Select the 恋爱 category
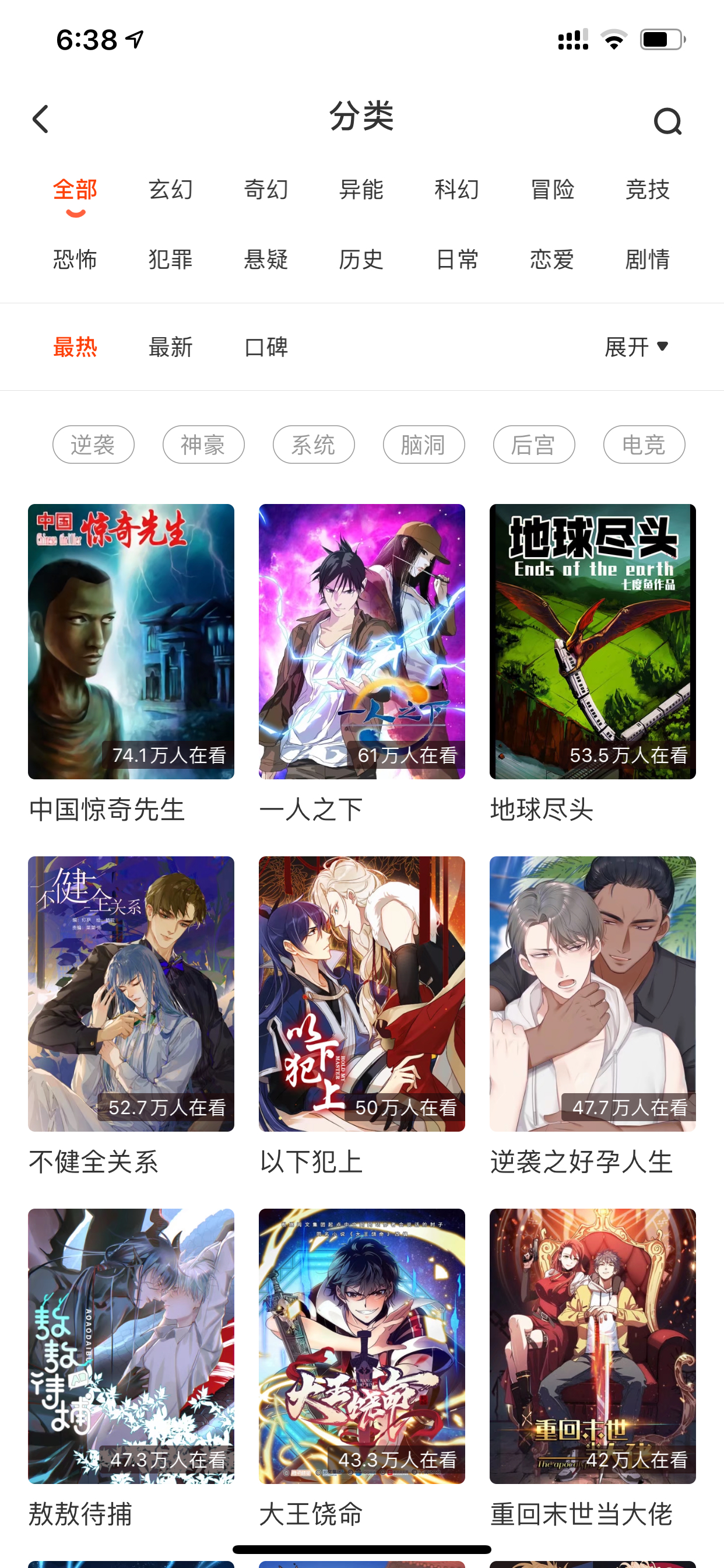Image resolution: width=724 pixels, height=1568 pixels. (x=553, y=260)
